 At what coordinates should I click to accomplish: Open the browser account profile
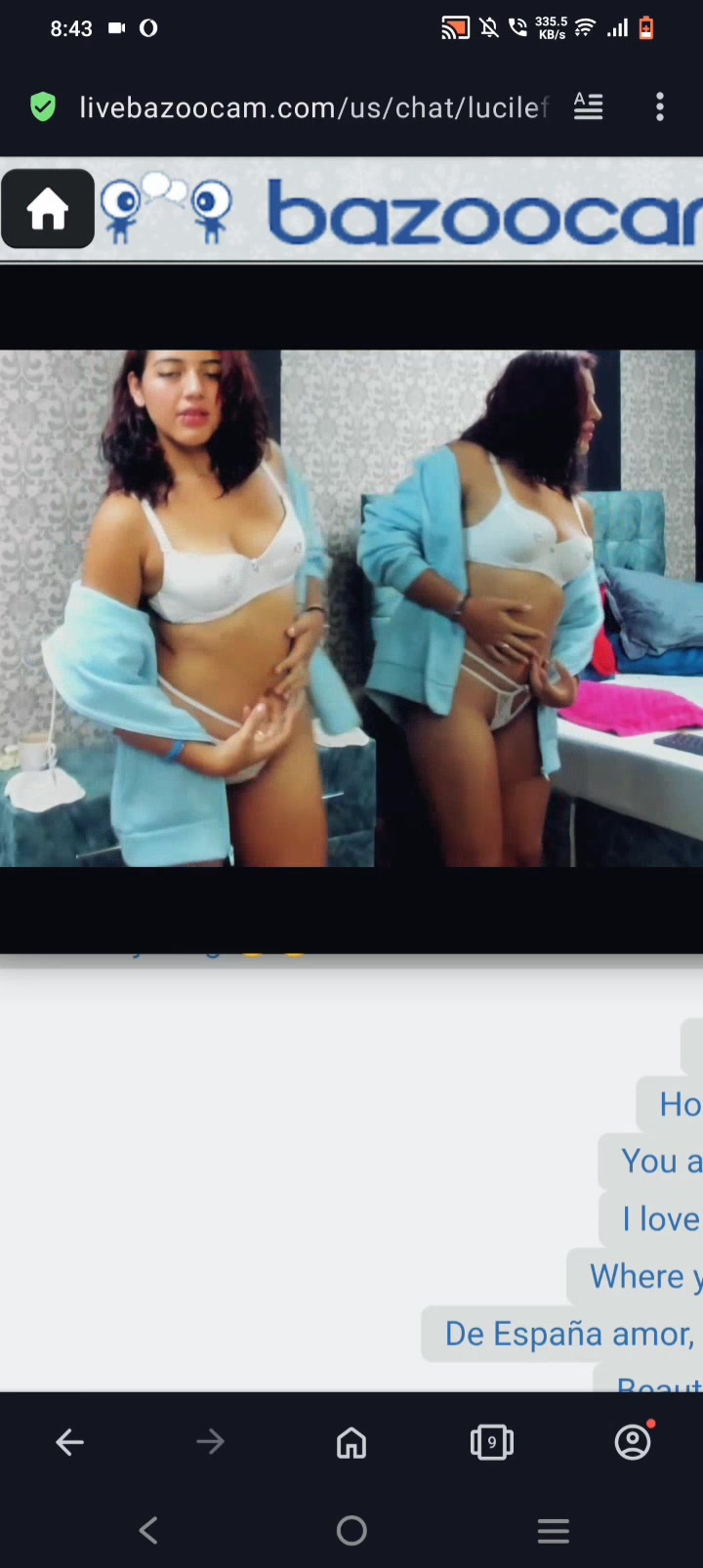point(633,1441)
